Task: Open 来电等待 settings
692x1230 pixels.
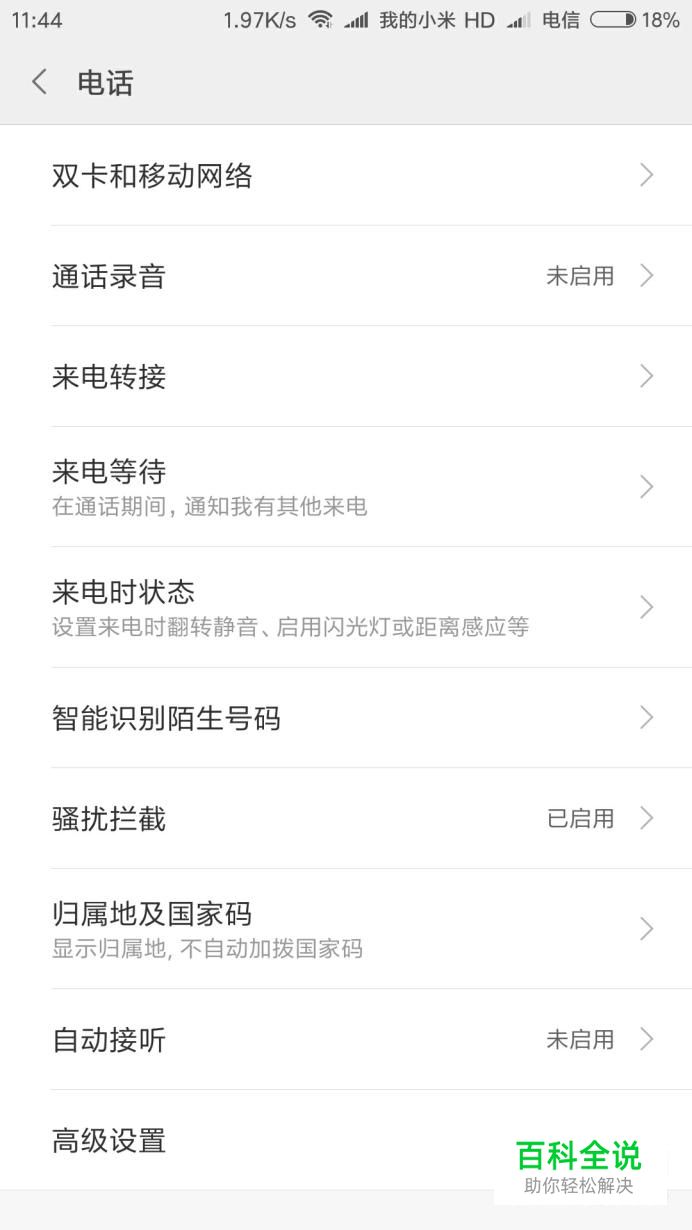Action: click(x=346, y=487)
